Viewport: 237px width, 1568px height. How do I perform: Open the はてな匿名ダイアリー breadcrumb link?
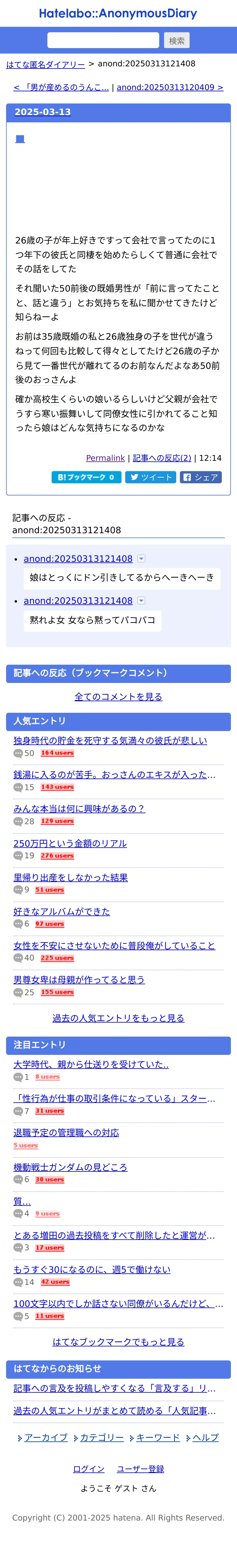pos(46,64)
